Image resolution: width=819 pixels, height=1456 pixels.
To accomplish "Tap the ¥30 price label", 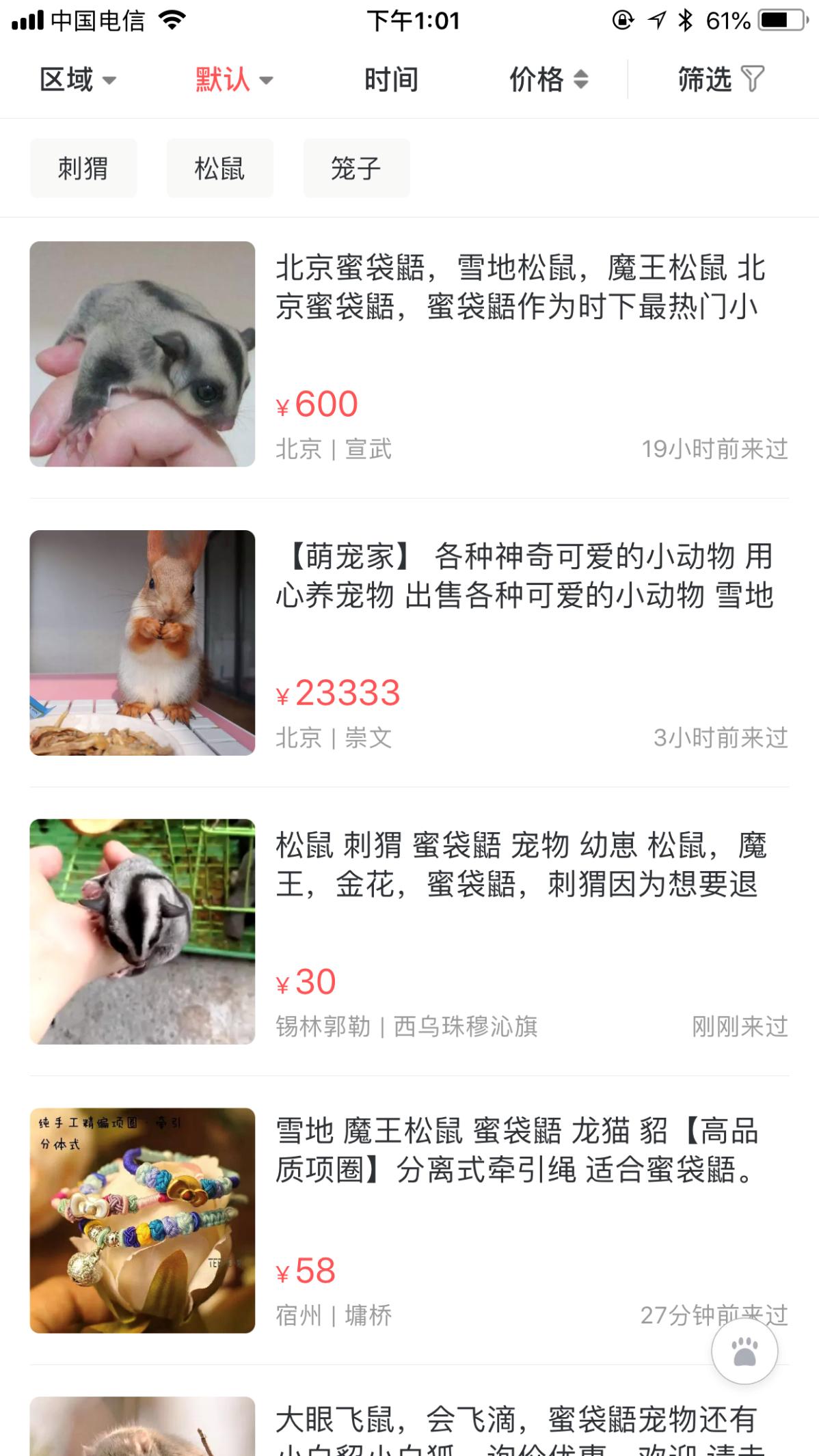I will click(304, 982).
